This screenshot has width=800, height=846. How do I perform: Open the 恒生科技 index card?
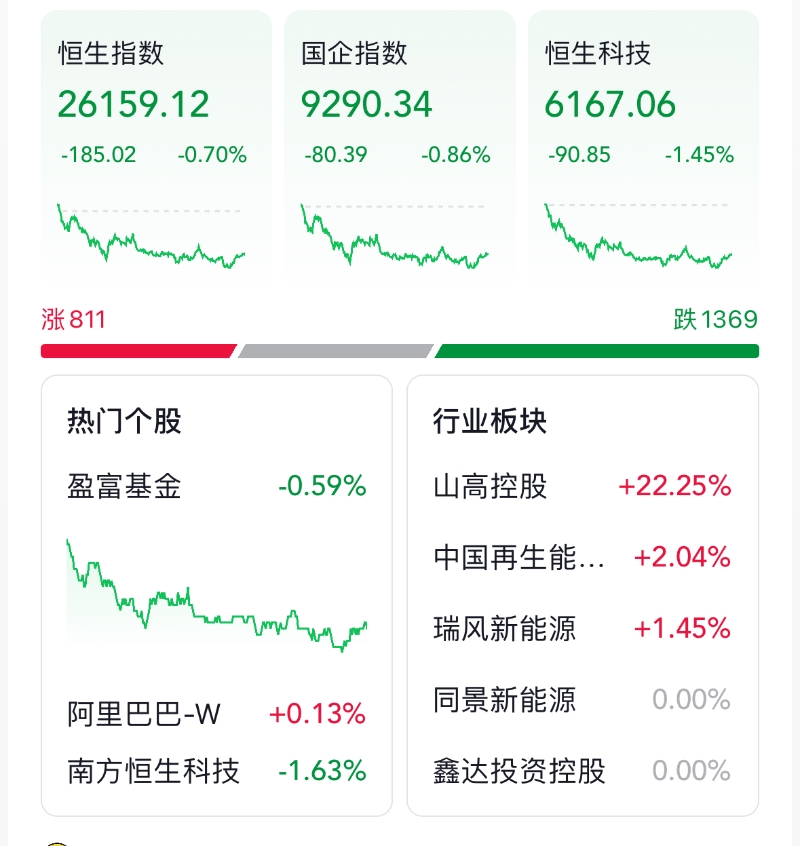(640, 140)
